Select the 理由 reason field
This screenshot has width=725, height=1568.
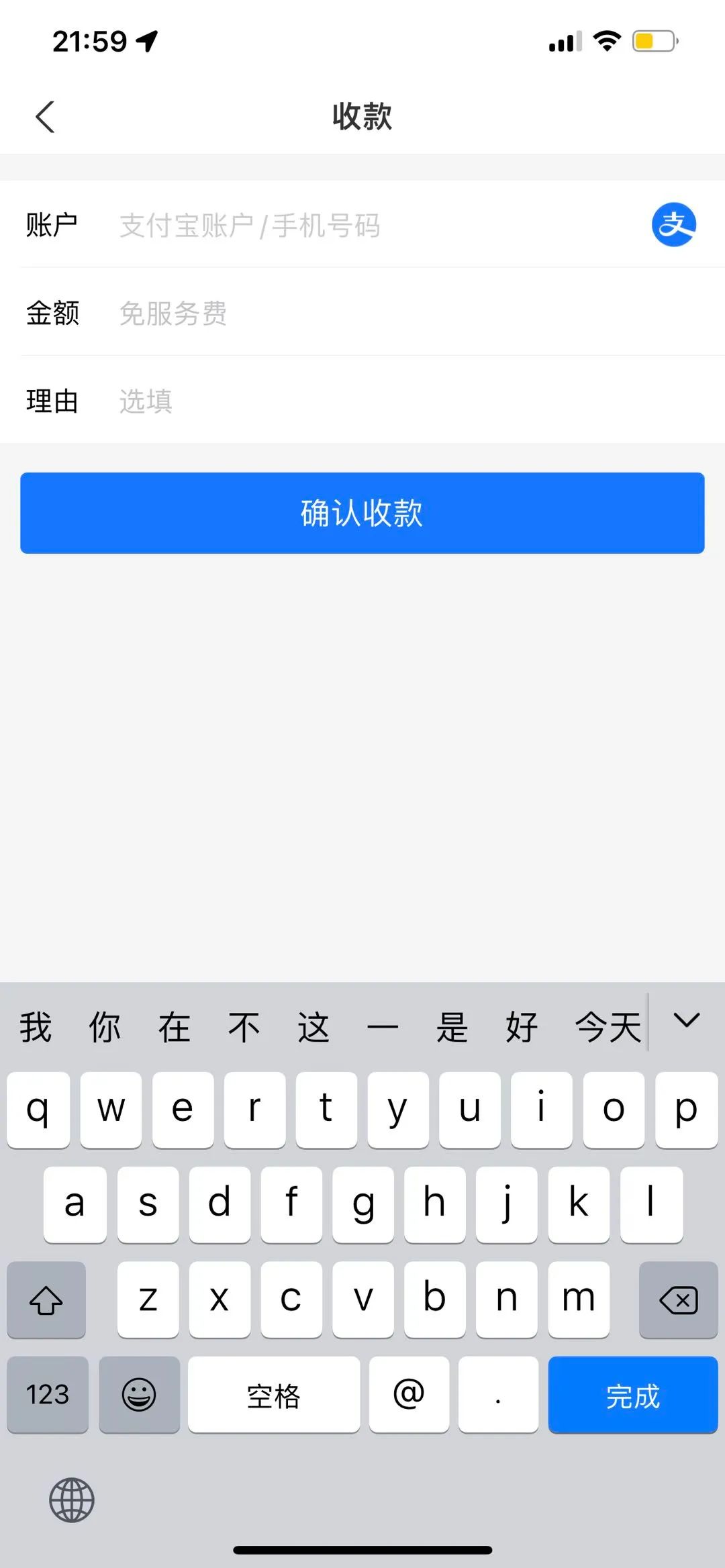(376, 401)
